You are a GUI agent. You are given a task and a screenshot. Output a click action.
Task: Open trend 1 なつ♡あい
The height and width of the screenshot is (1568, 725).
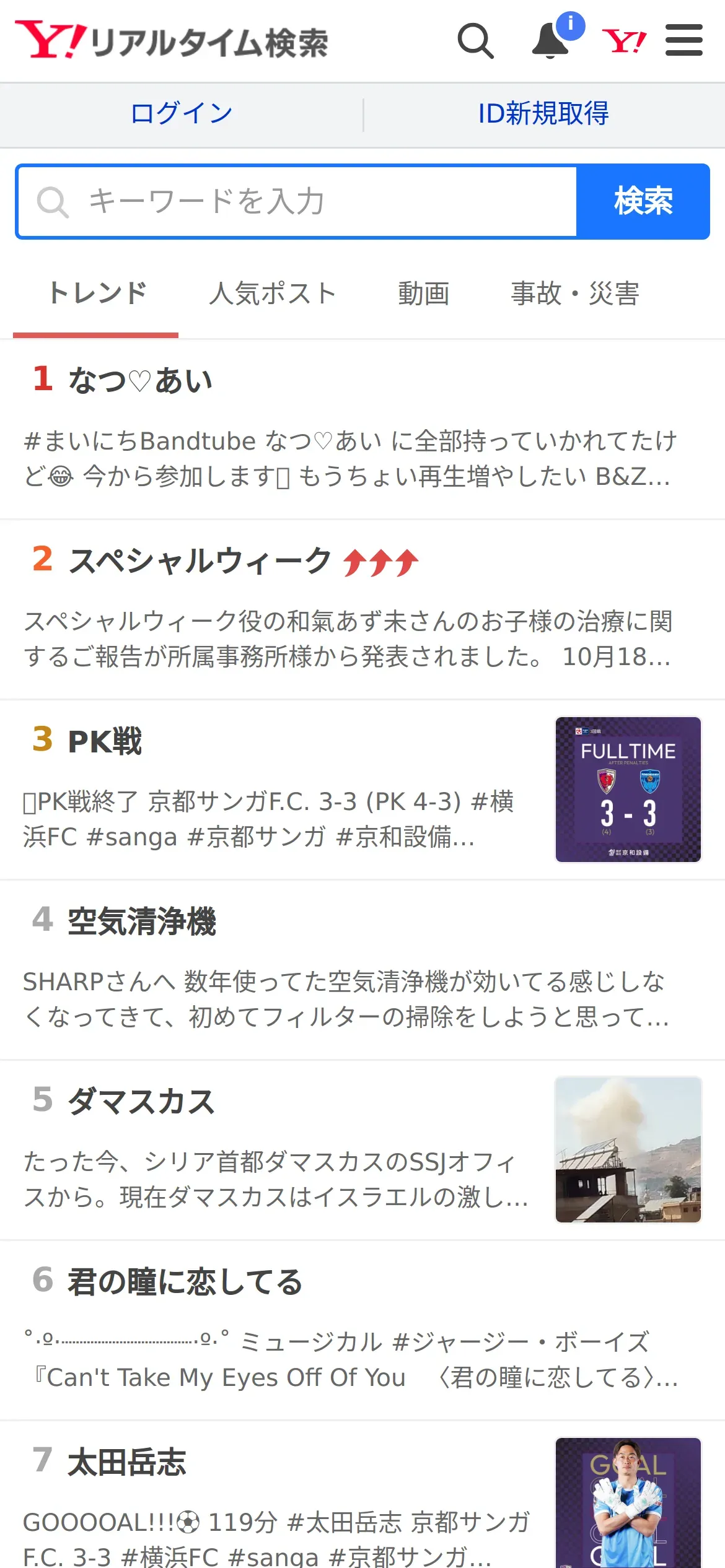362,429
